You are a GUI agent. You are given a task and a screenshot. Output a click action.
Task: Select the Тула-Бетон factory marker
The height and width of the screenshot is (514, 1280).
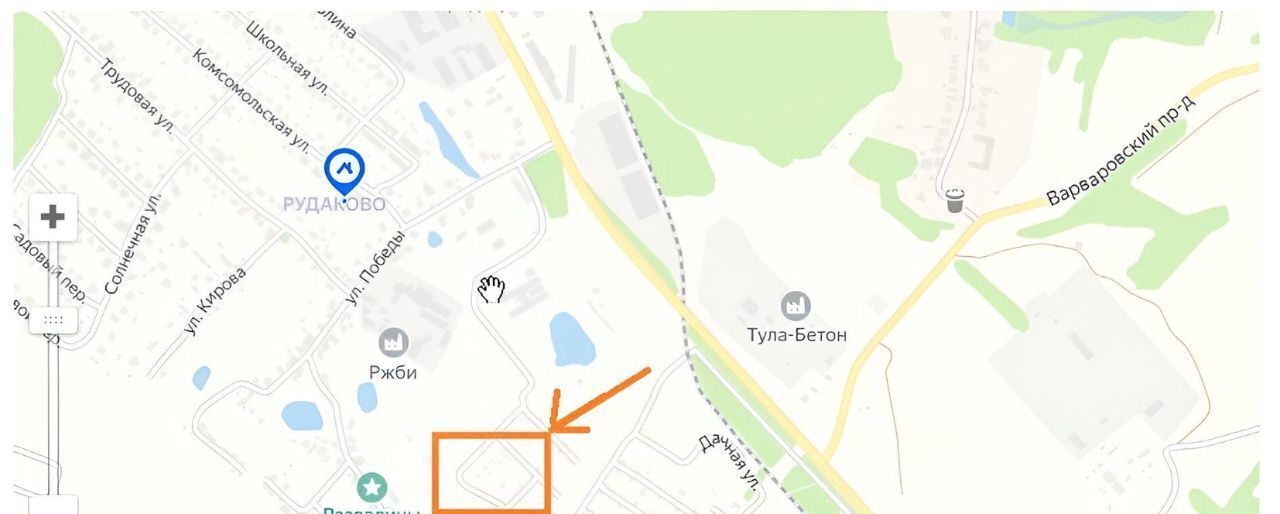tap(796, 306)
